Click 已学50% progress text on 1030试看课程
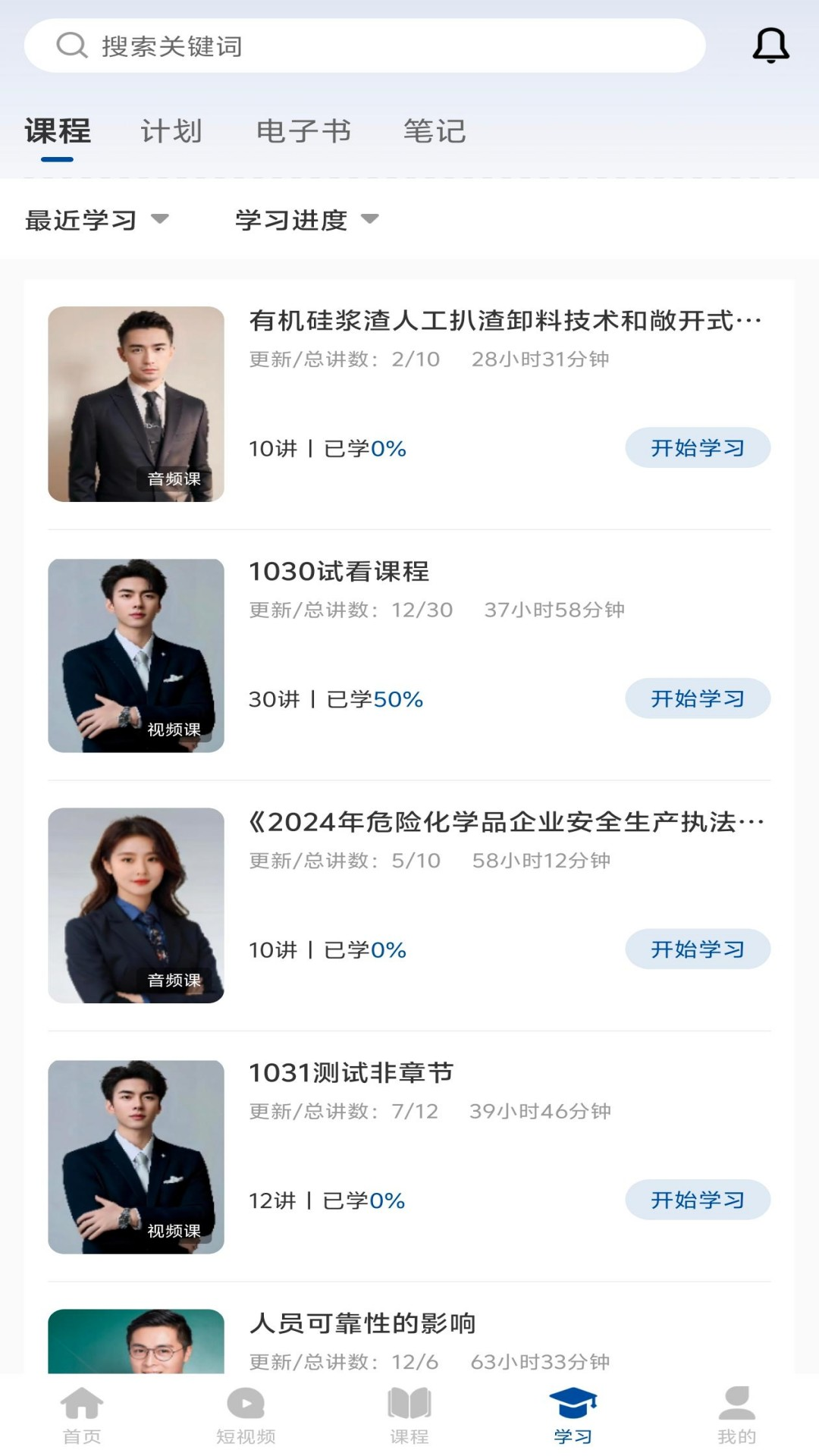The image size is (819, 1456). [x=377, y=698]
